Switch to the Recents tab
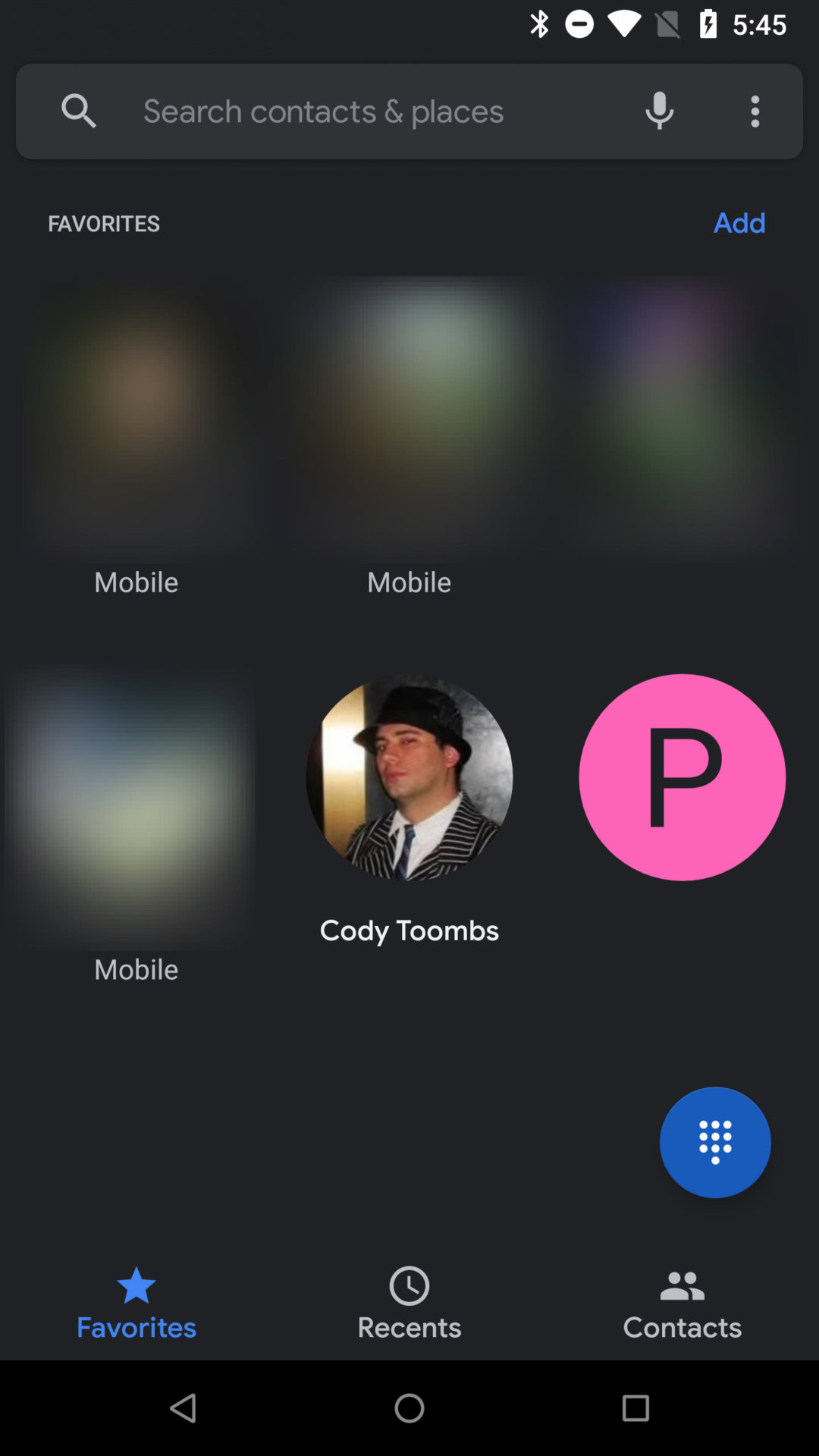 pyautogui.click(x=409, y=1304)
